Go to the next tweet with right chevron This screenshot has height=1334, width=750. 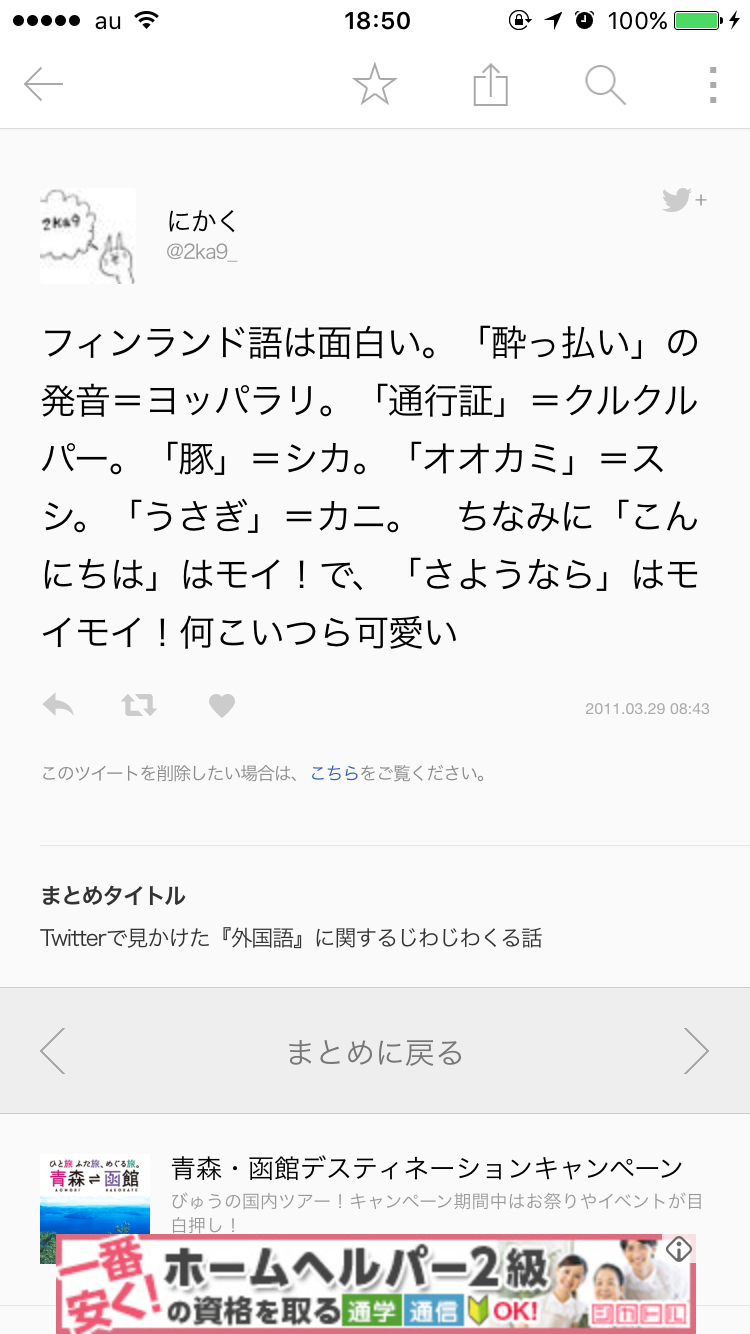click(697, 1051)
